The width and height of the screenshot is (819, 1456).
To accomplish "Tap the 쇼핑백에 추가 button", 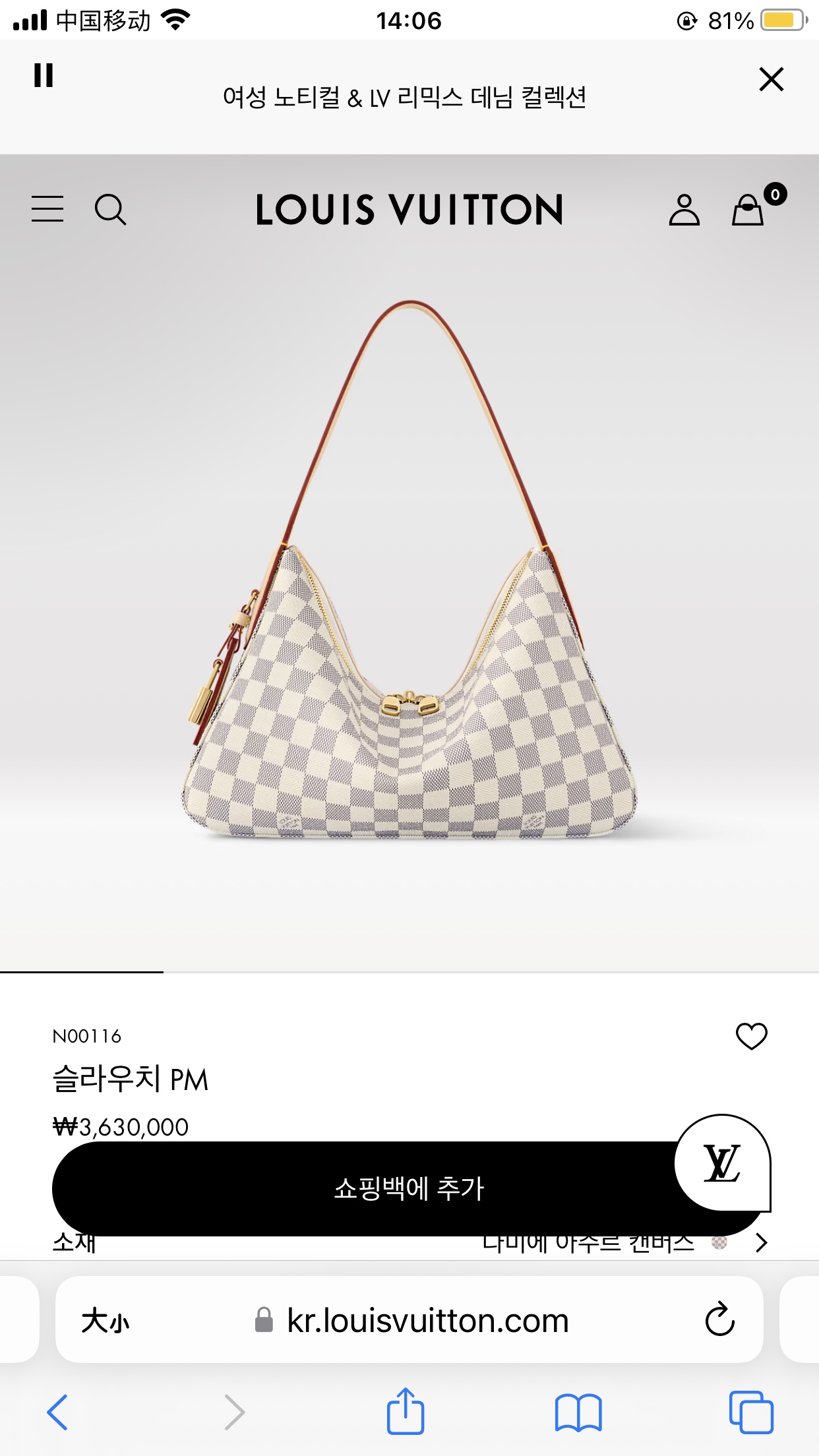I will [369, 1188].
